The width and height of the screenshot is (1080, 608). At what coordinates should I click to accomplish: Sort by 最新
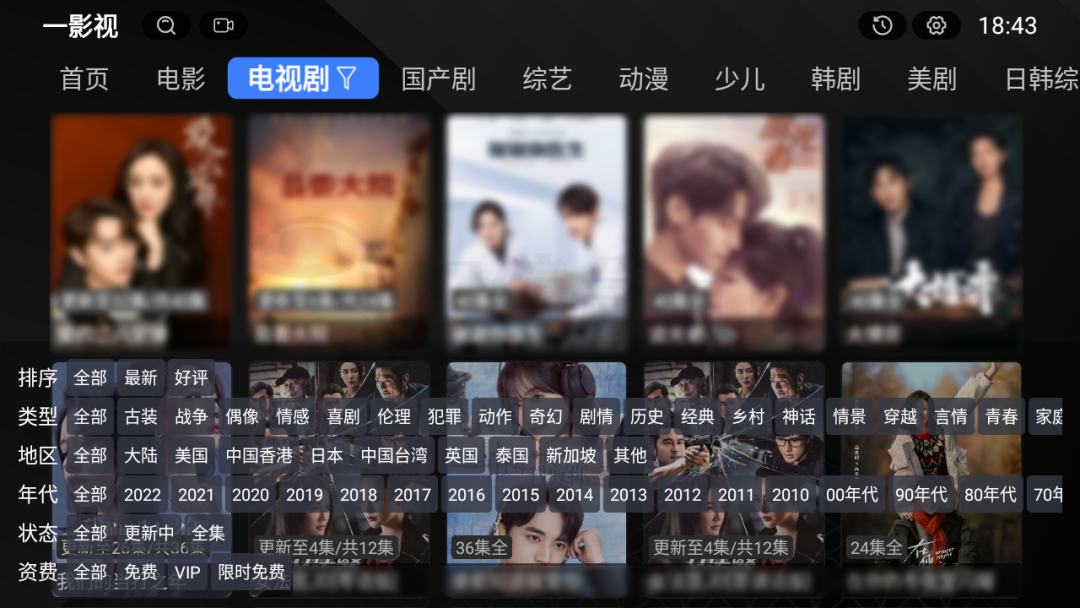(141, 378)
